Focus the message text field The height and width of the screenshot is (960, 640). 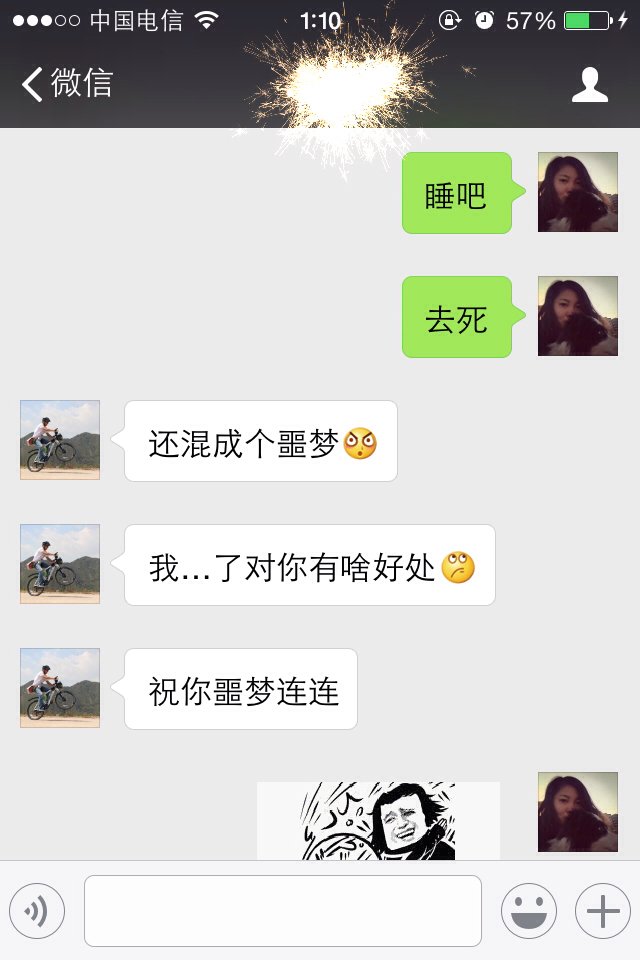click(x=282, y=911)
